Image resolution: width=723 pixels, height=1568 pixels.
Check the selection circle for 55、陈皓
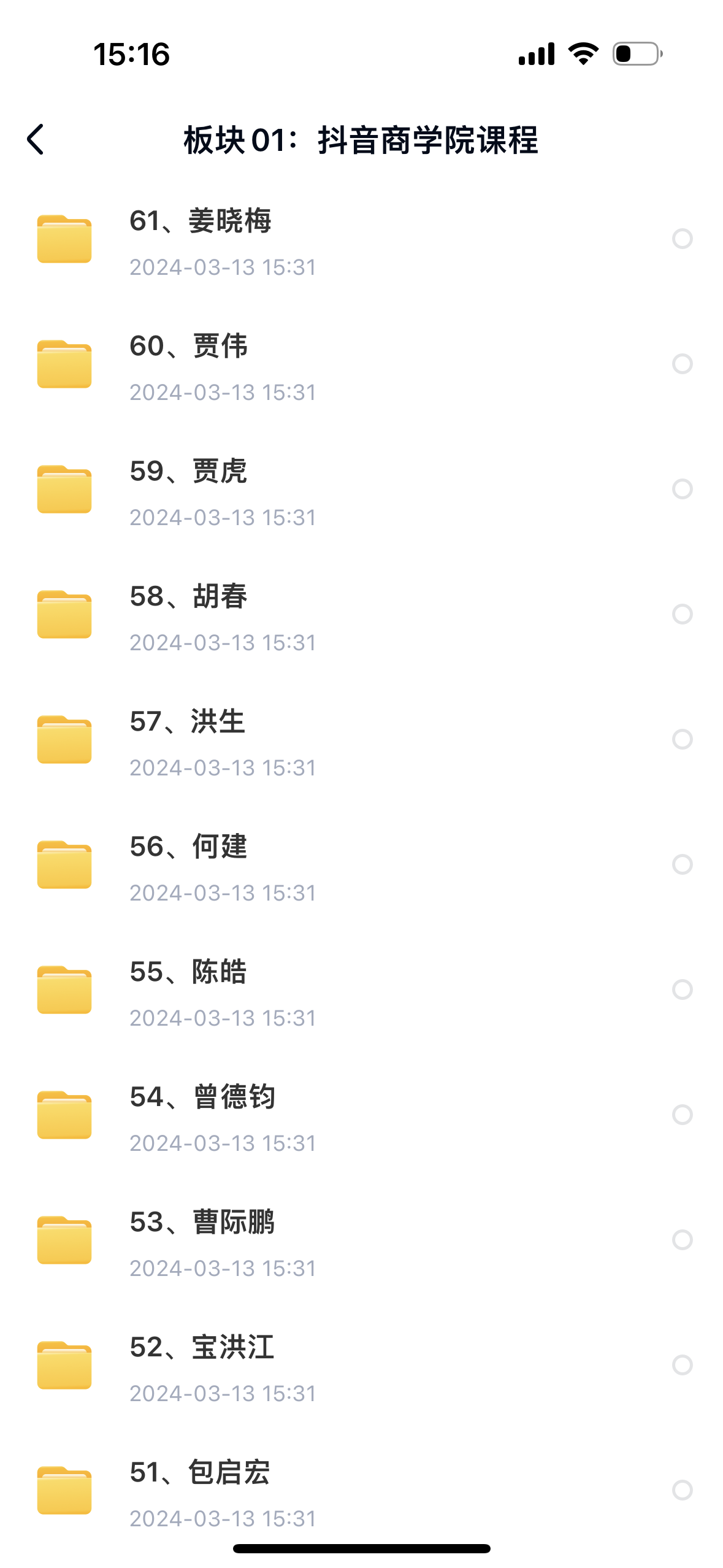(x=682, y=990)
